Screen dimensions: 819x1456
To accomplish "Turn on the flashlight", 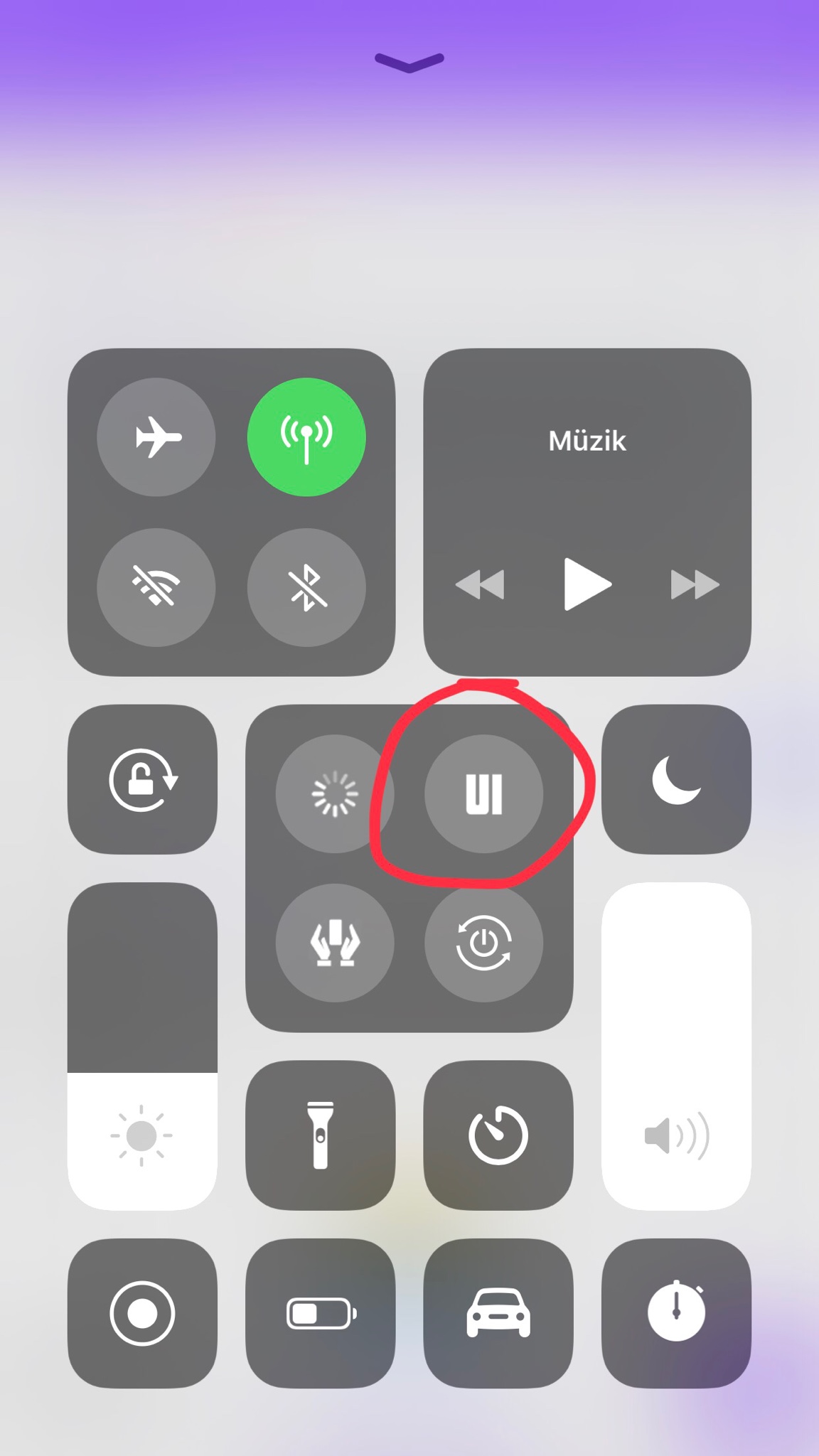I will [x=321, y=1135].
